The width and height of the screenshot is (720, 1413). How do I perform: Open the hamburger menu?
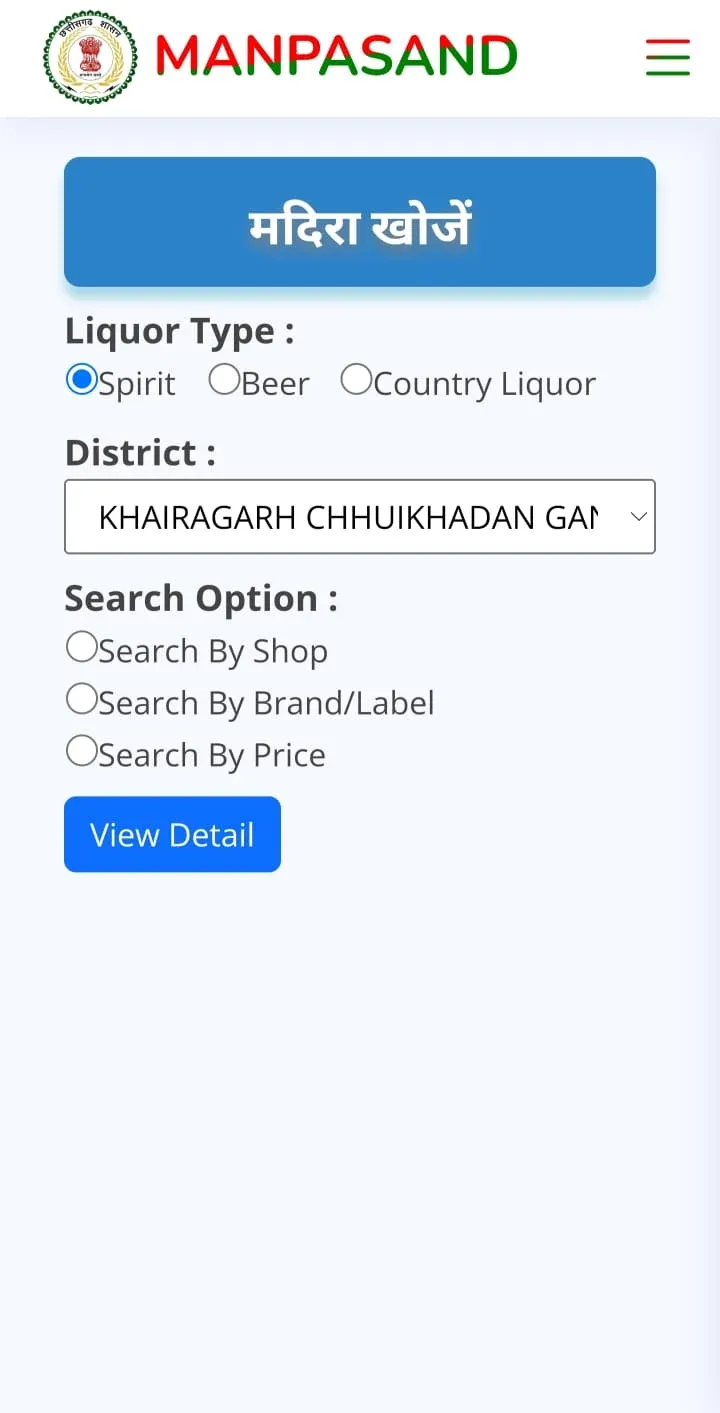click(667, 57)
